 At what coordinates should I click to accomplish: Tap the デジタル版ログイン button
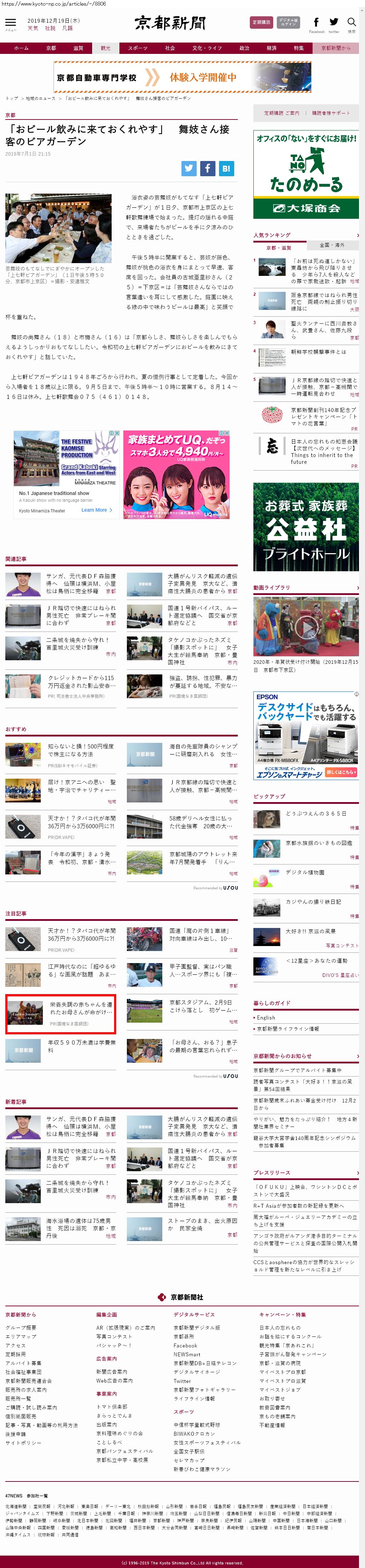(x=288, y=23)
